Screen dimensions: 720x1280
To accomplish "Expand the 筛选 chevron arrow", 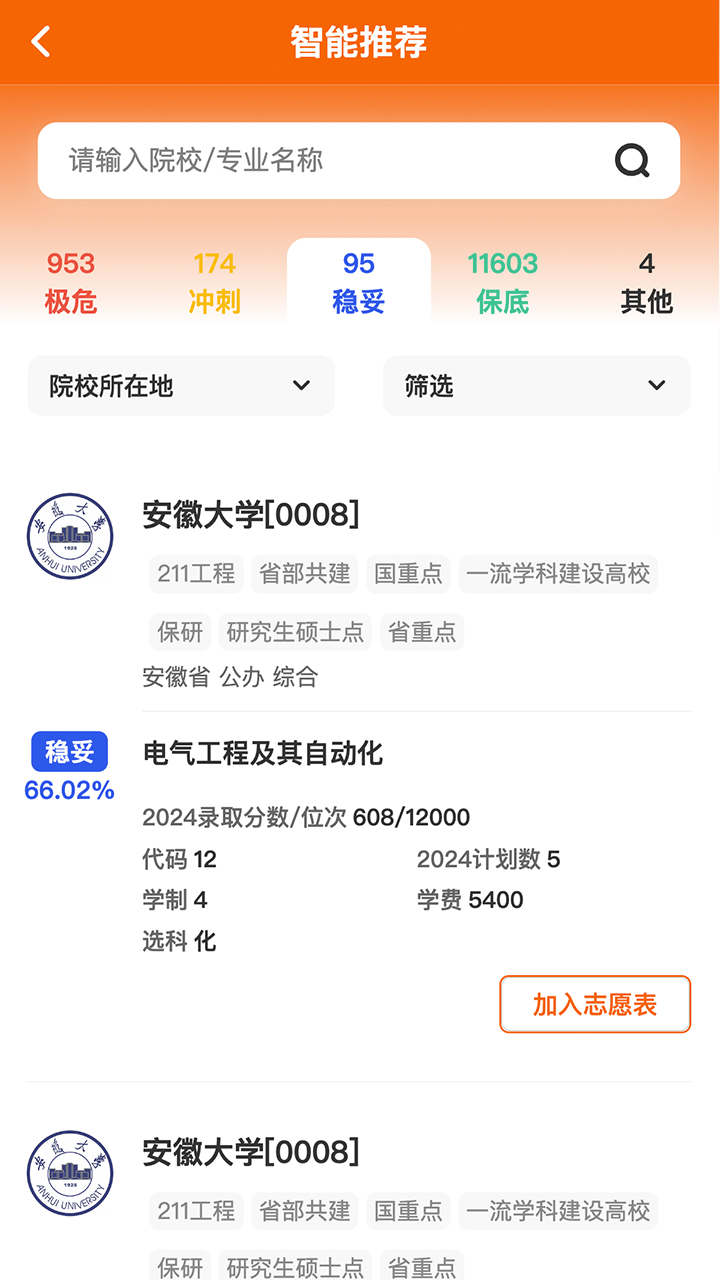I will (x=657, y=385).
